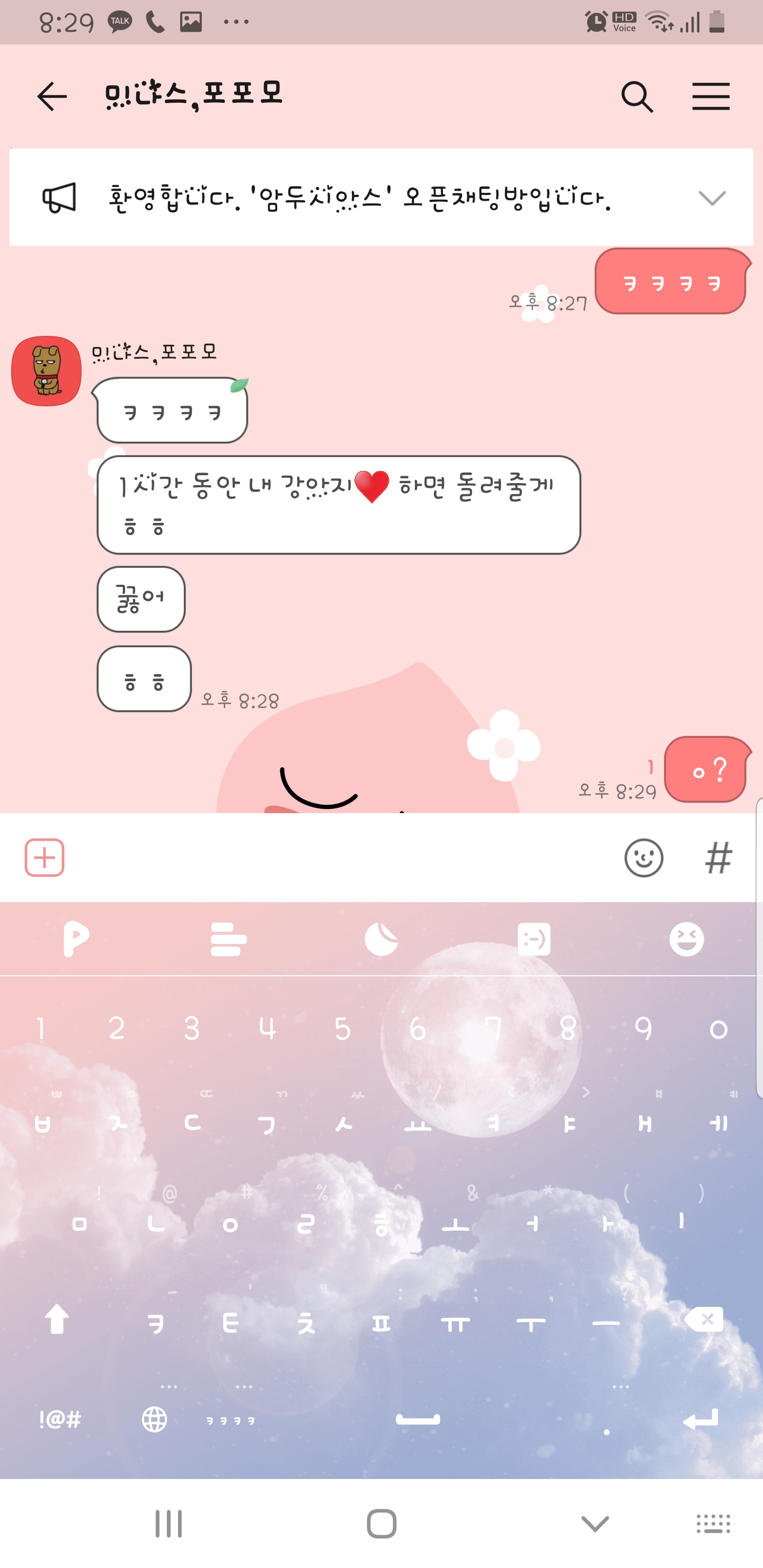This screenshot has height=1568, width=763.
Task: Delete a character with backspace
Action: (705, 1320)
